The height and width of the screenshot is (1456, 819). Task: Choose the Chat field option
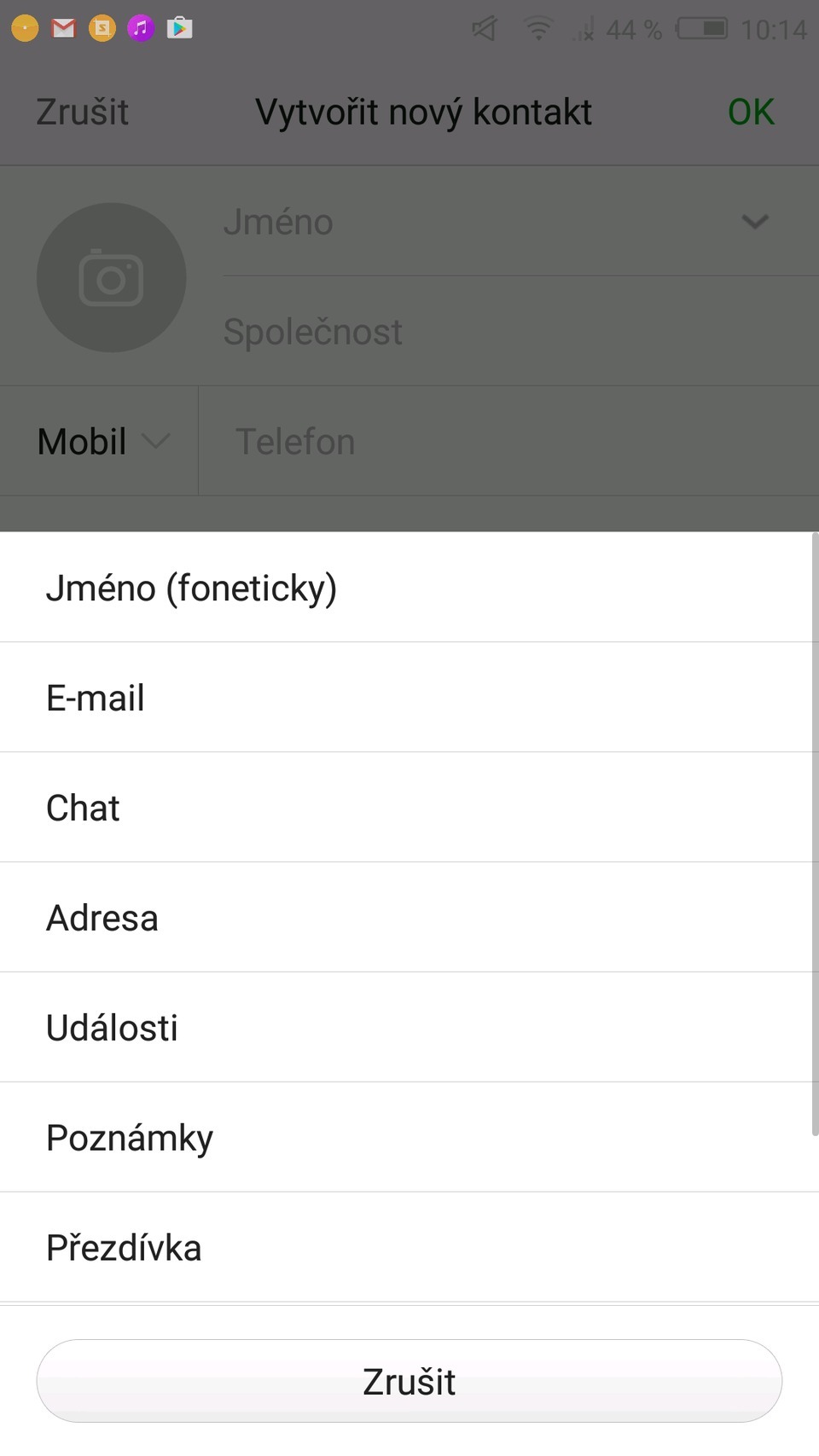[x=83, y=808]
